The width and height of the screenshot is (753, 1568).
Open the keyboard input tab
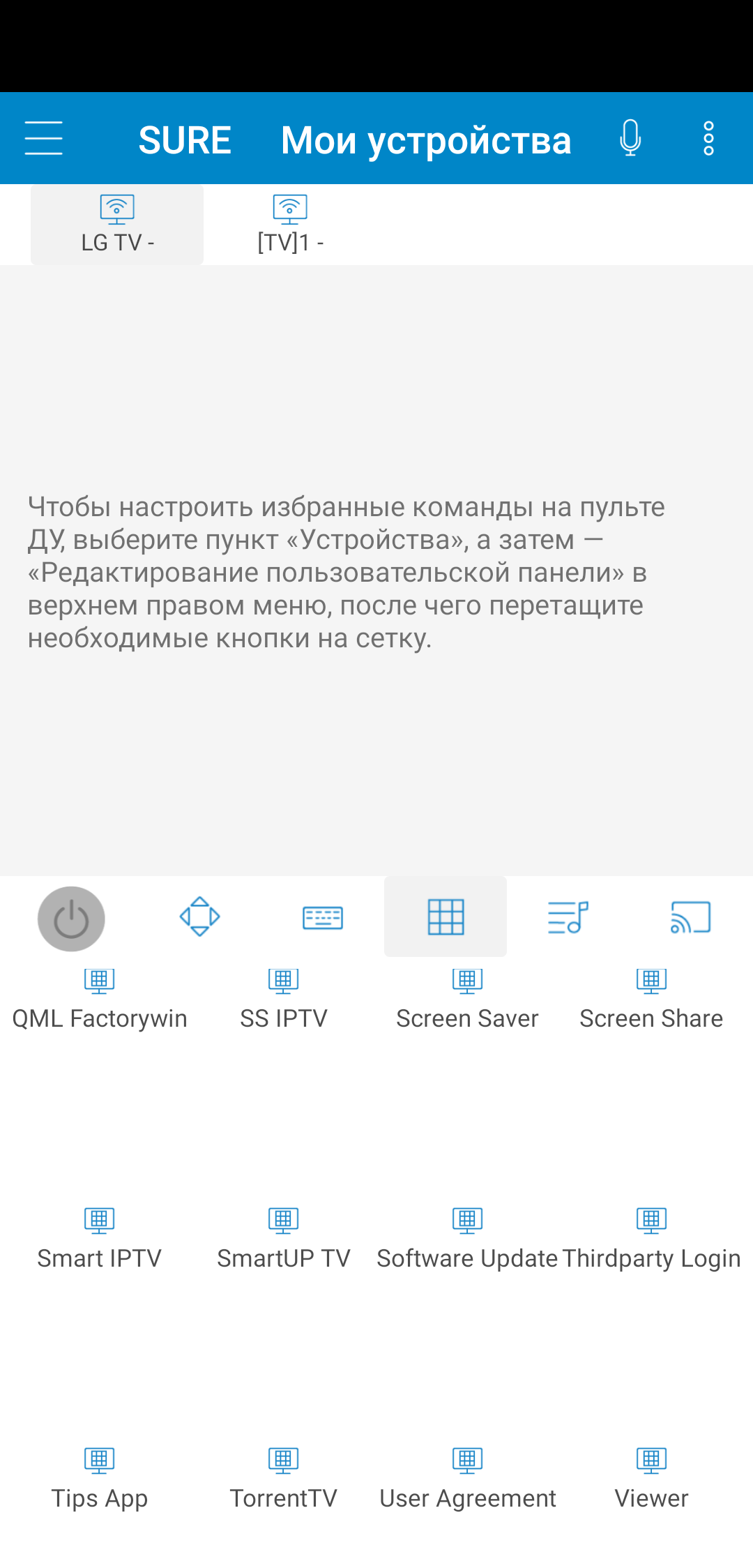click(323, 917)
